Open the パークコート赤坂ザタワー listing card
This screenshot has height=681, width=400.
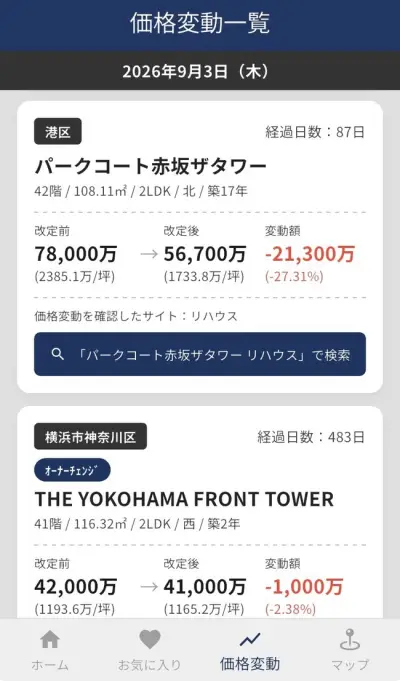[x=200, y=247]
